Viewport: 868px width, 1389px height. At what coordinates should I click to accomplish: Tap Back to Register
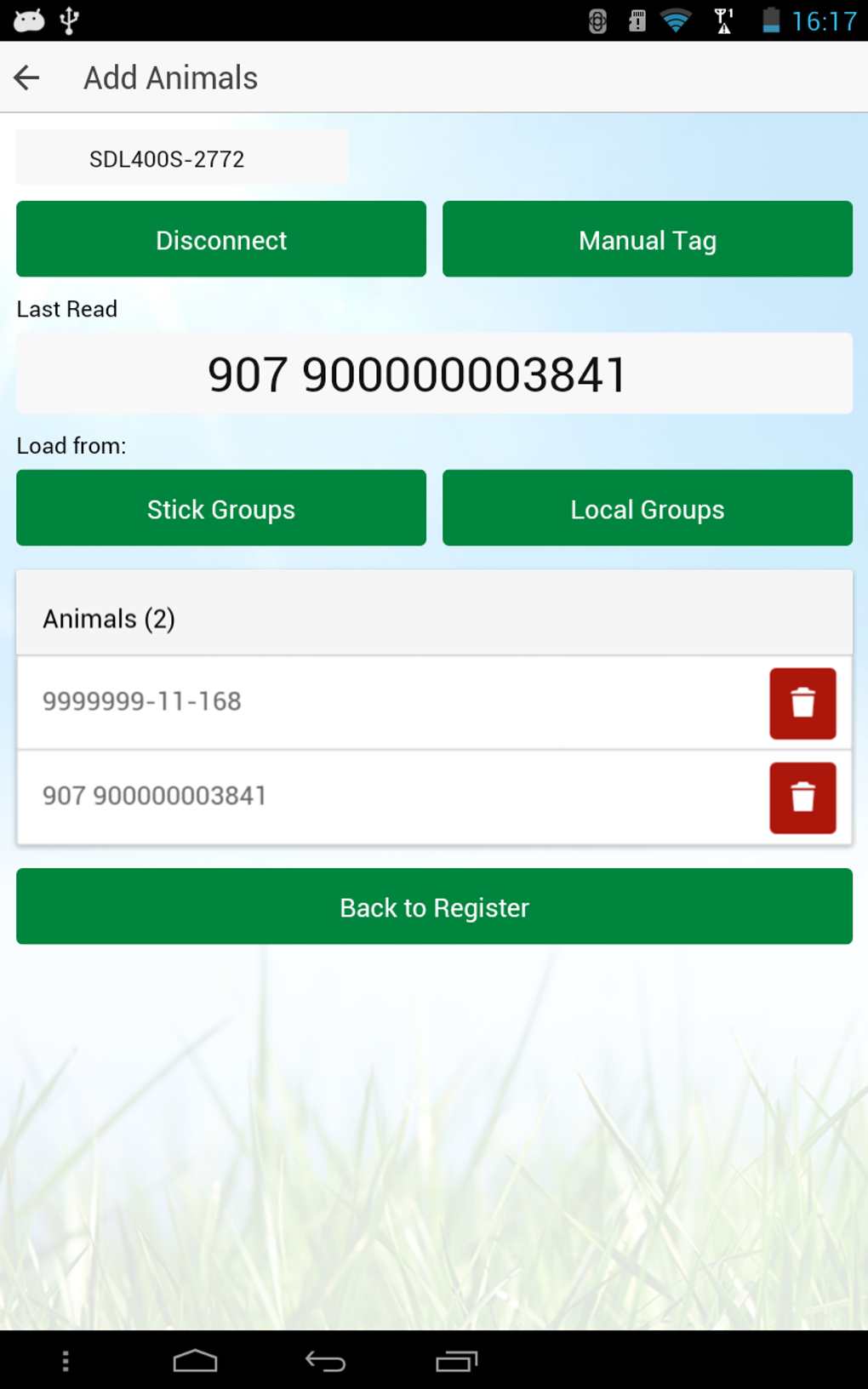[x=434, y=906]
